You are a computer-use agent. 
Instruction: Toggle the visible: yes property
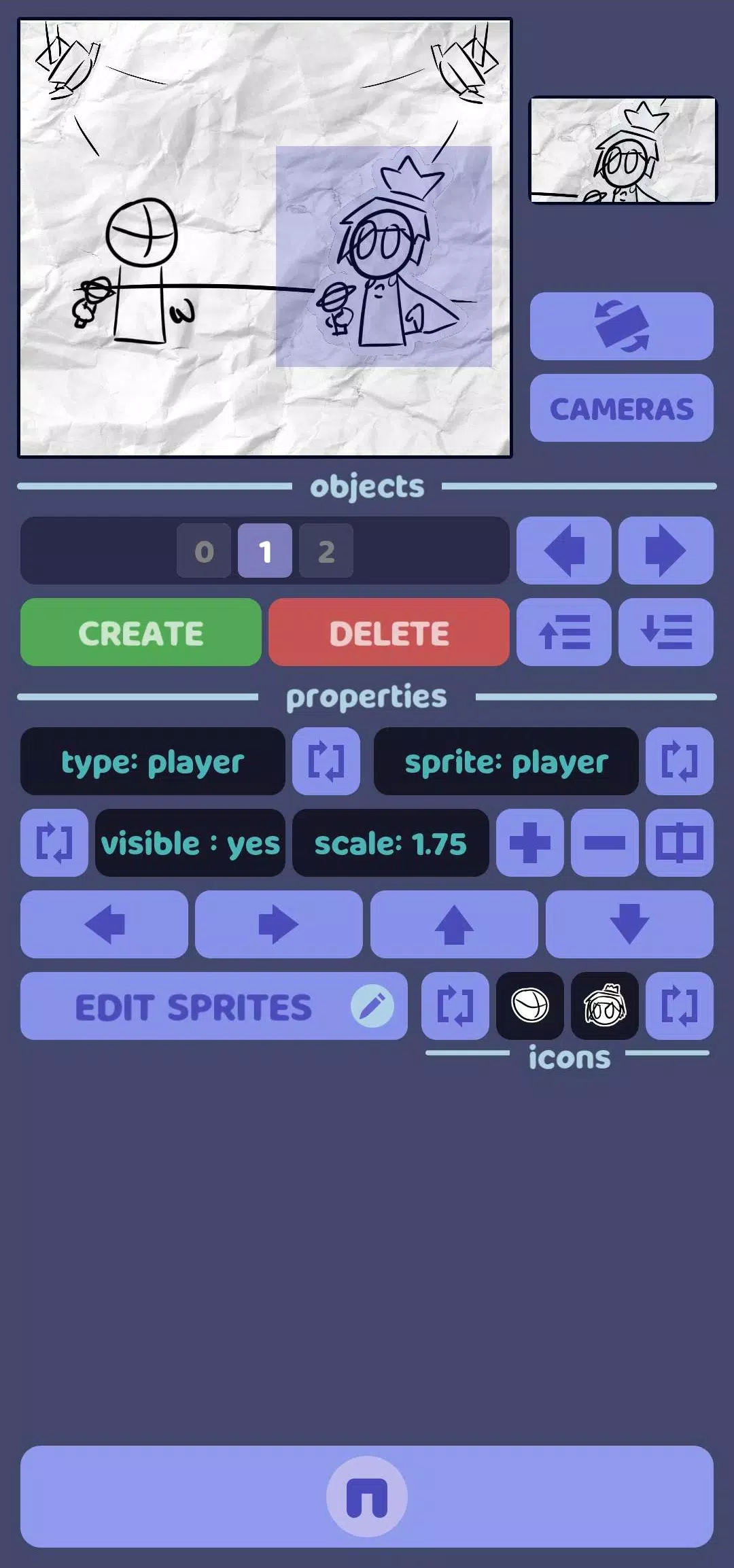pos(190,842)
